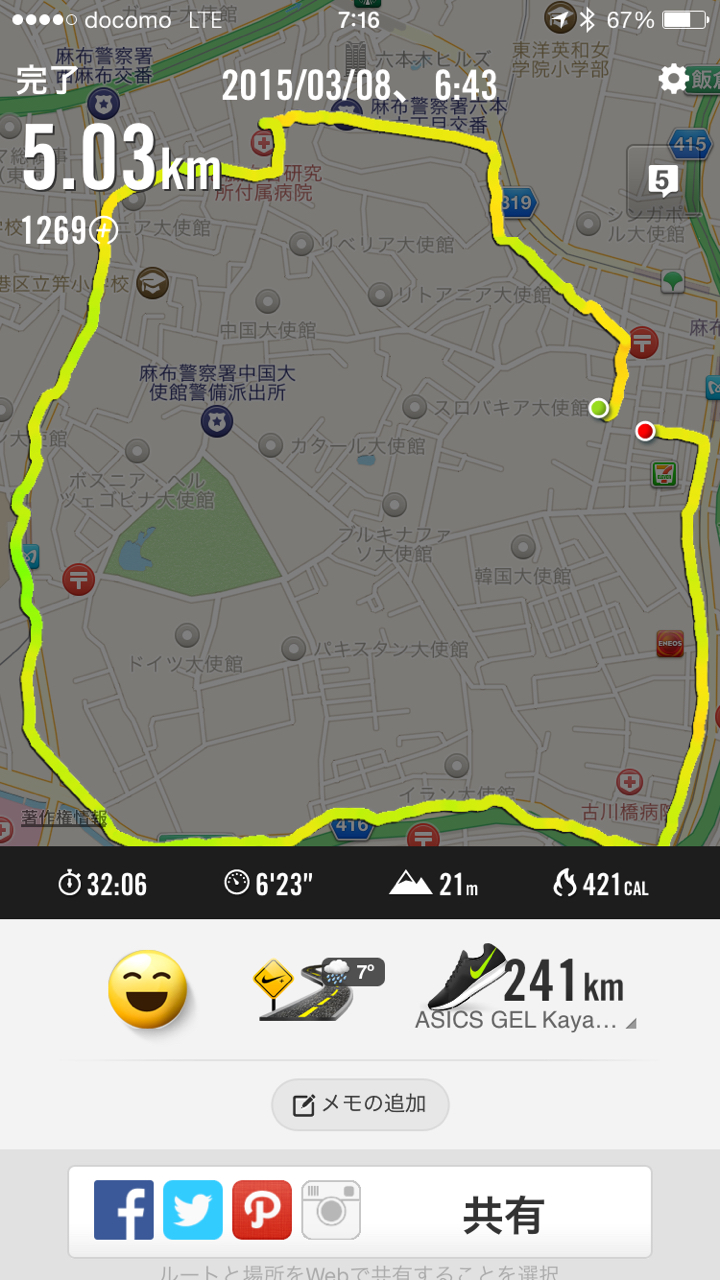Open the settings gear
The height and width of the screenshot is (1280, 720).
(x=673, y=79)
